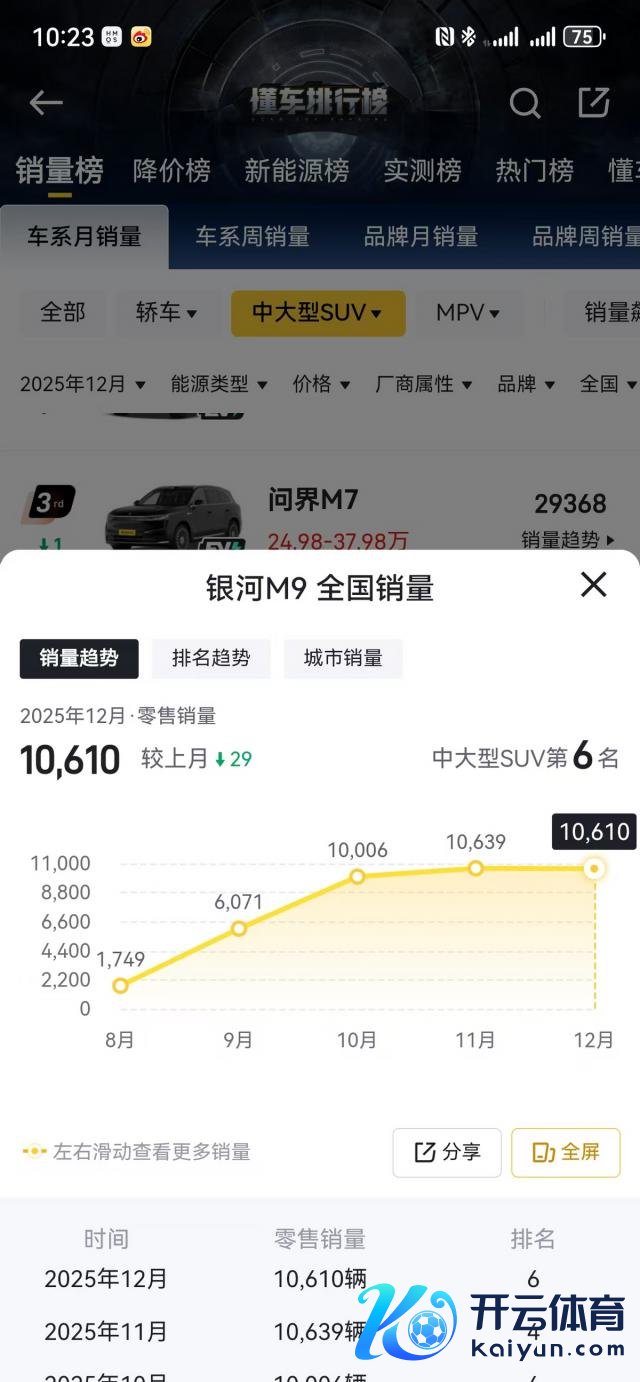Open the 能源类型 filter
The height and width of the screenshot is (1382, 640).
pyautogui.click(x=219, y=384)
